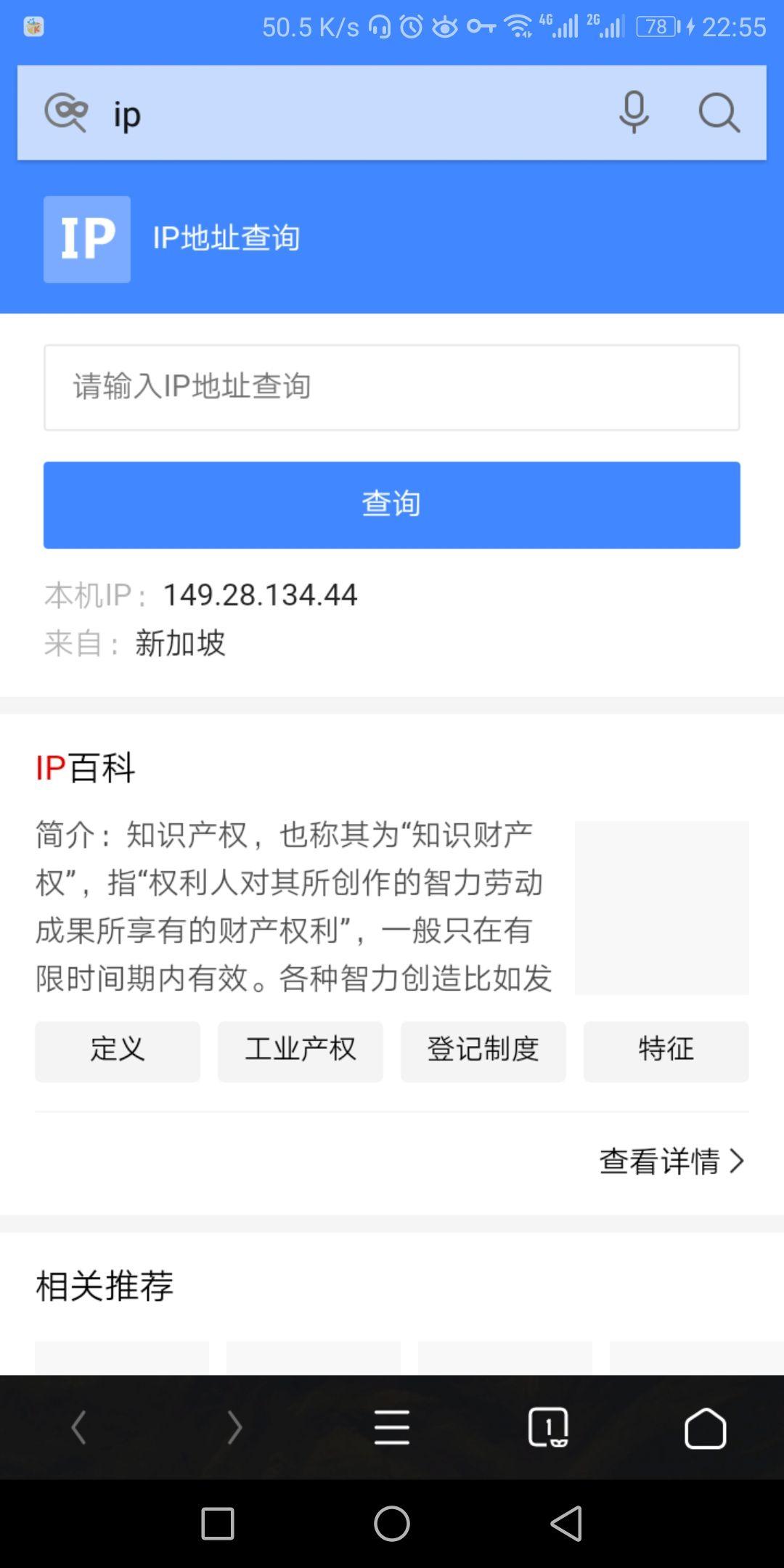Tap the voice search microphone icon
784x1568 pixels.
tap(634, 113)
